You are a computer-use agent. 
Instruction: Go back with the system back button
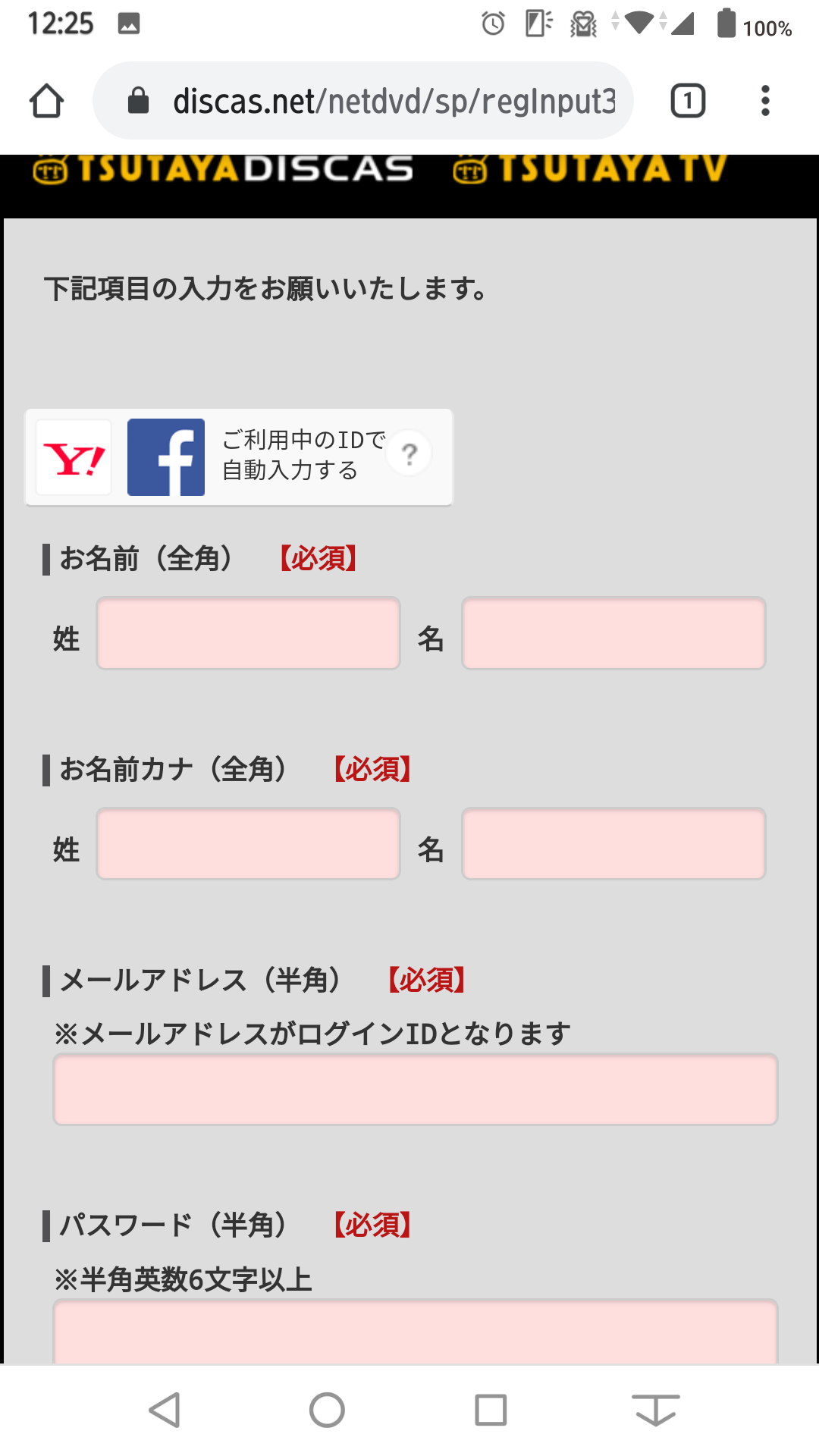pos(165,1410)
